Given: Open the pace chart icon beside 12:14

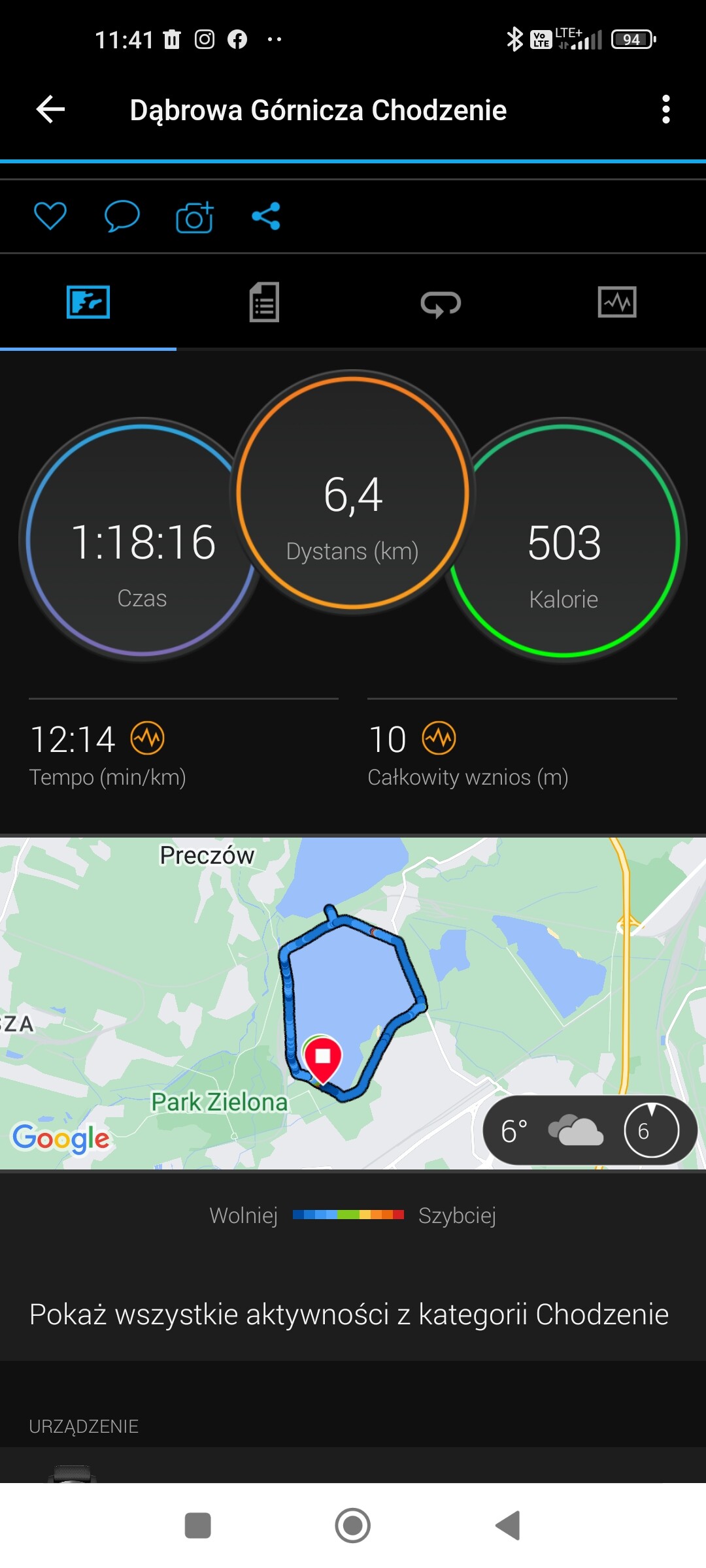Looking at the screenshot, I should click(x=147, y=738).
